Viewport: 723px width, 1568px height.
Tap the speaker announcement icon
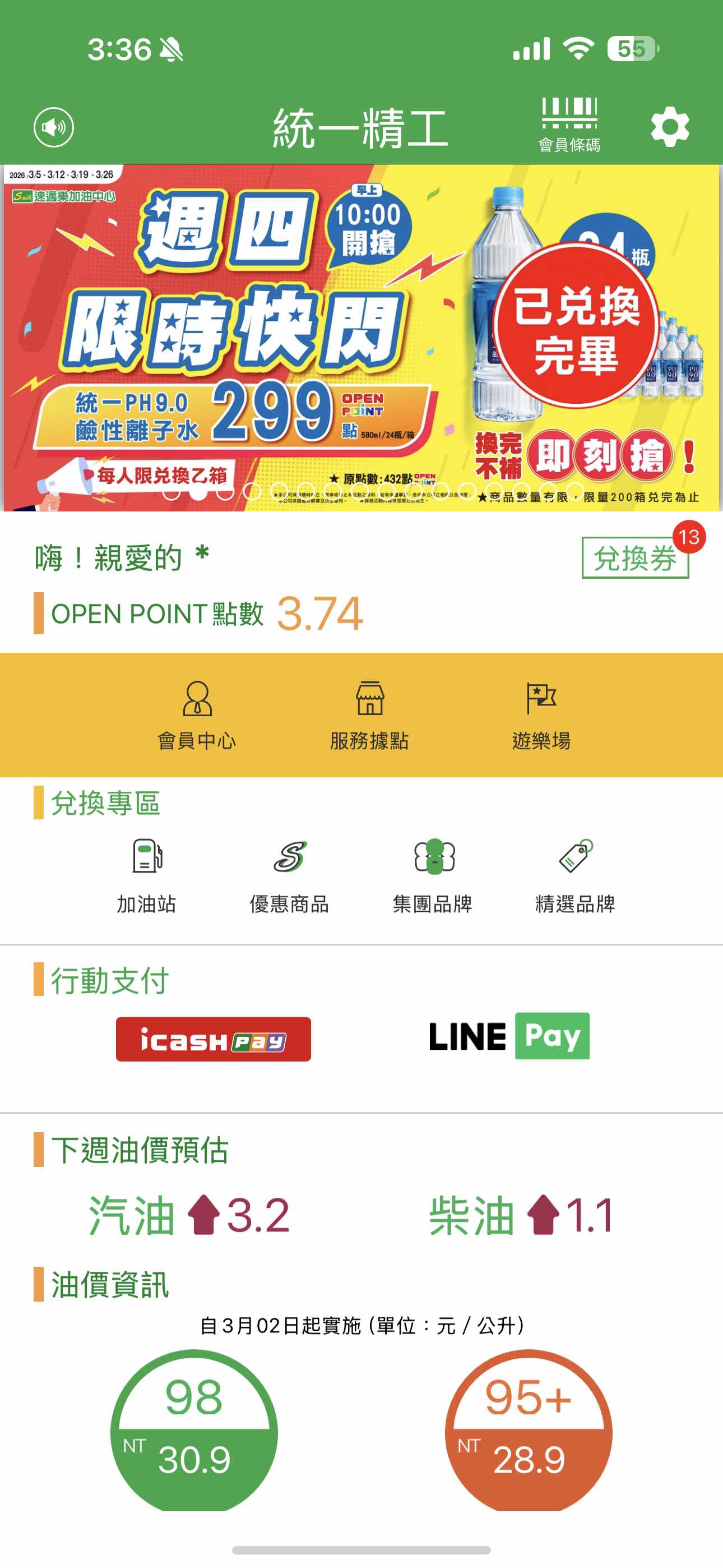pos(54,127)
